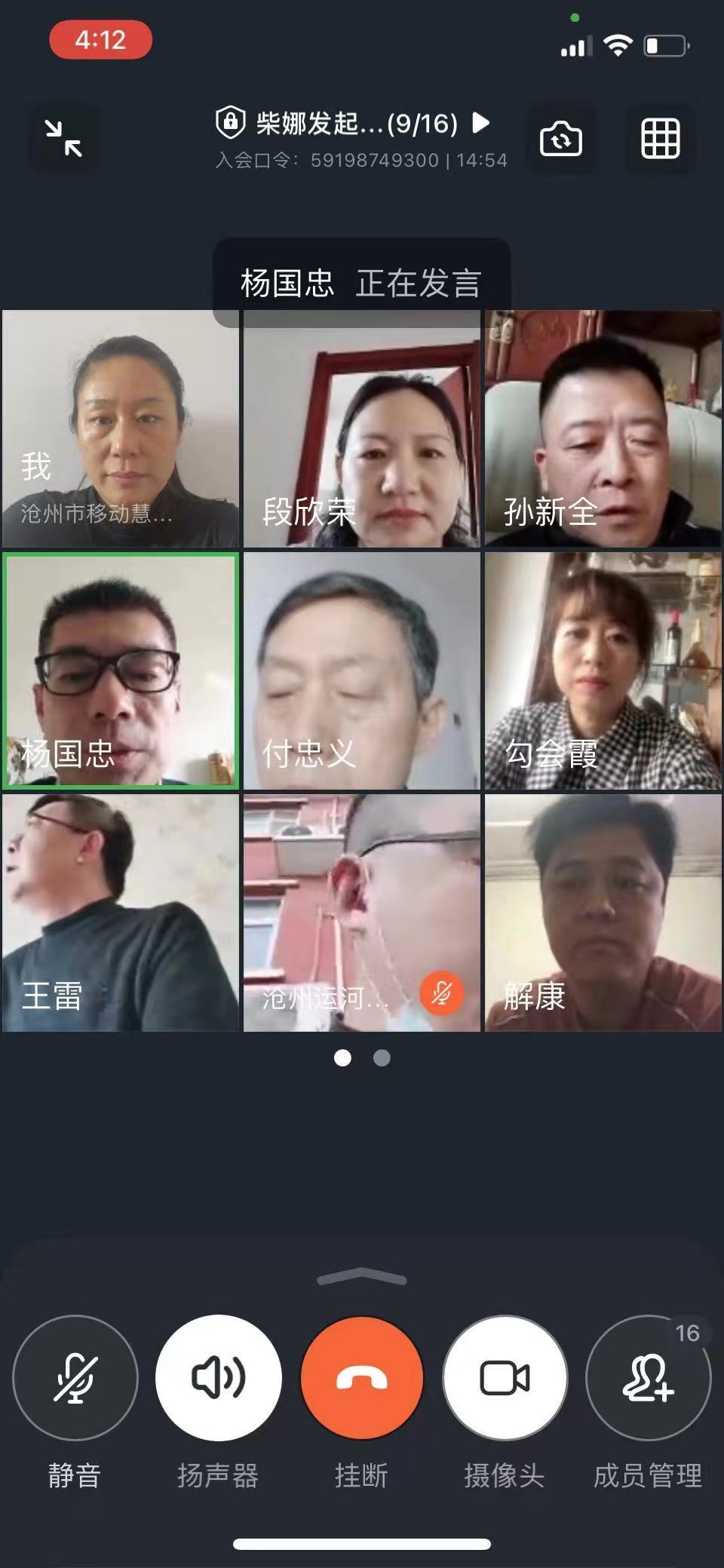The image size is (724, 1568).
Task: Open the grid layout view icon
Action: [661, 139]
